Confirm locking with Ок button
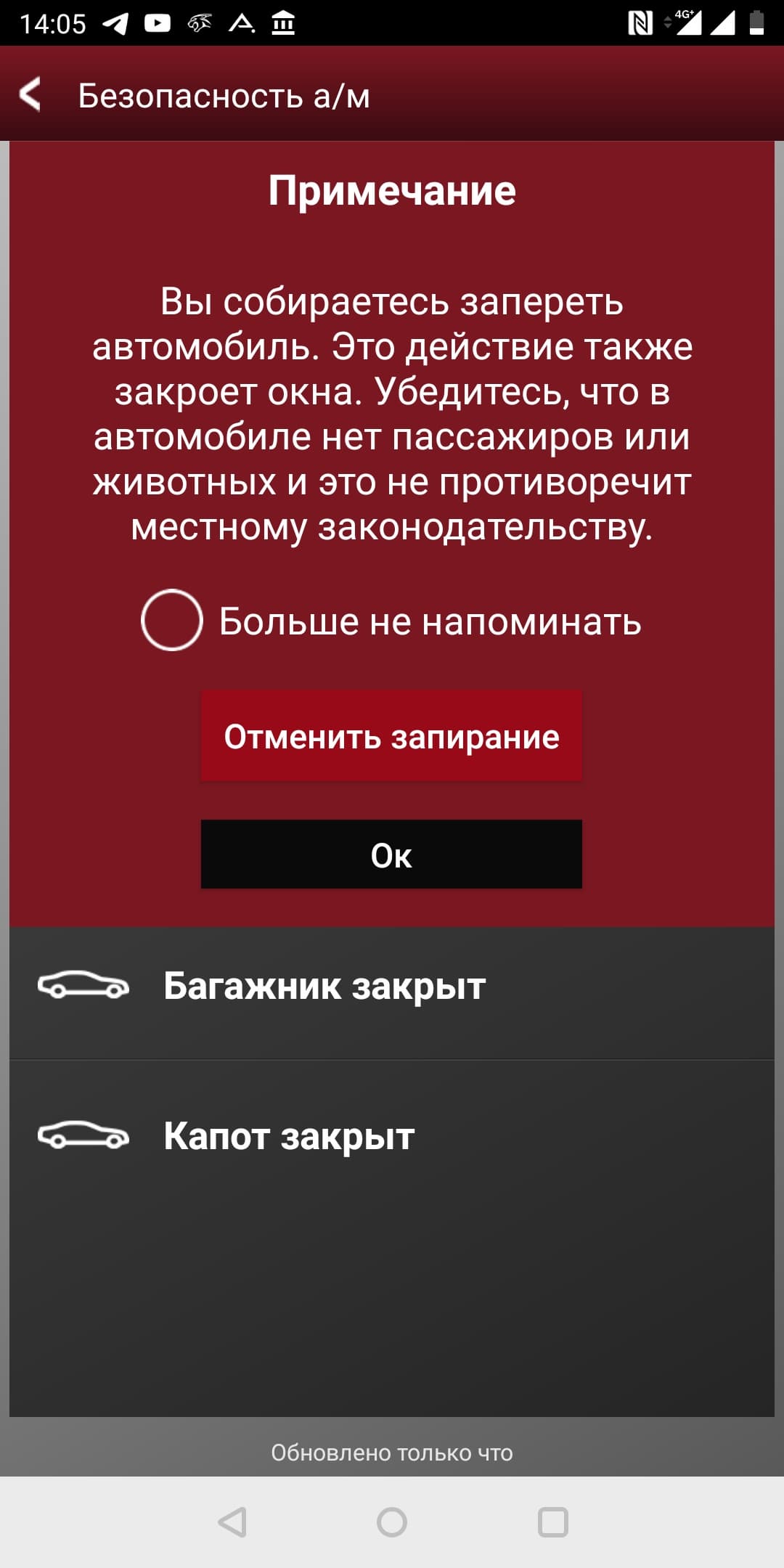This screenshot has height=1568, width=784. tap(391, 854)
